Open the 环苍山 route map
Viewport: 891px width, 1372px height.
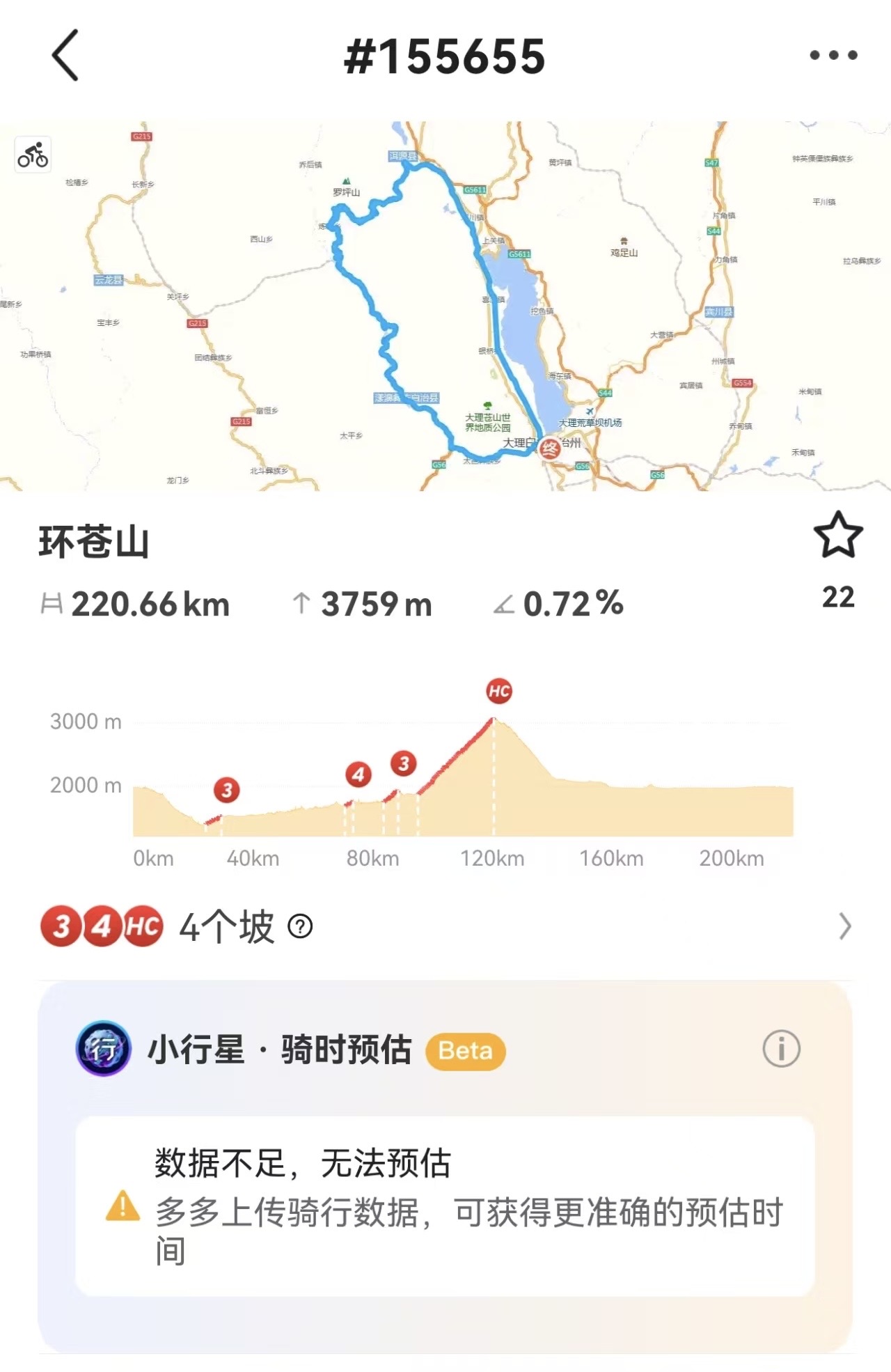(x=445, y=306)
